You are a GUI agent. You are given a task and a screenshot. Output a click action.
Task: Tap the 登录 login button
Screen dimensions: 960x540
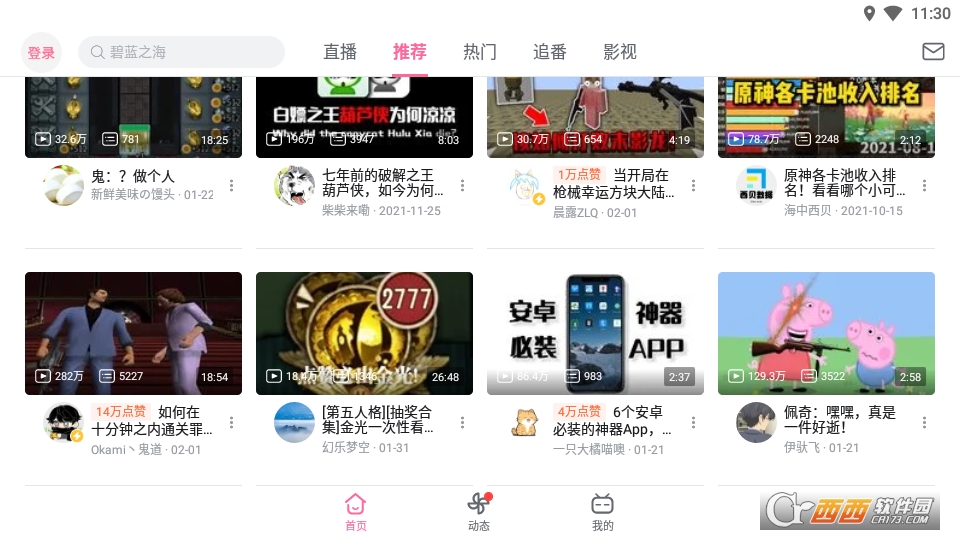[x=41, y=53]
